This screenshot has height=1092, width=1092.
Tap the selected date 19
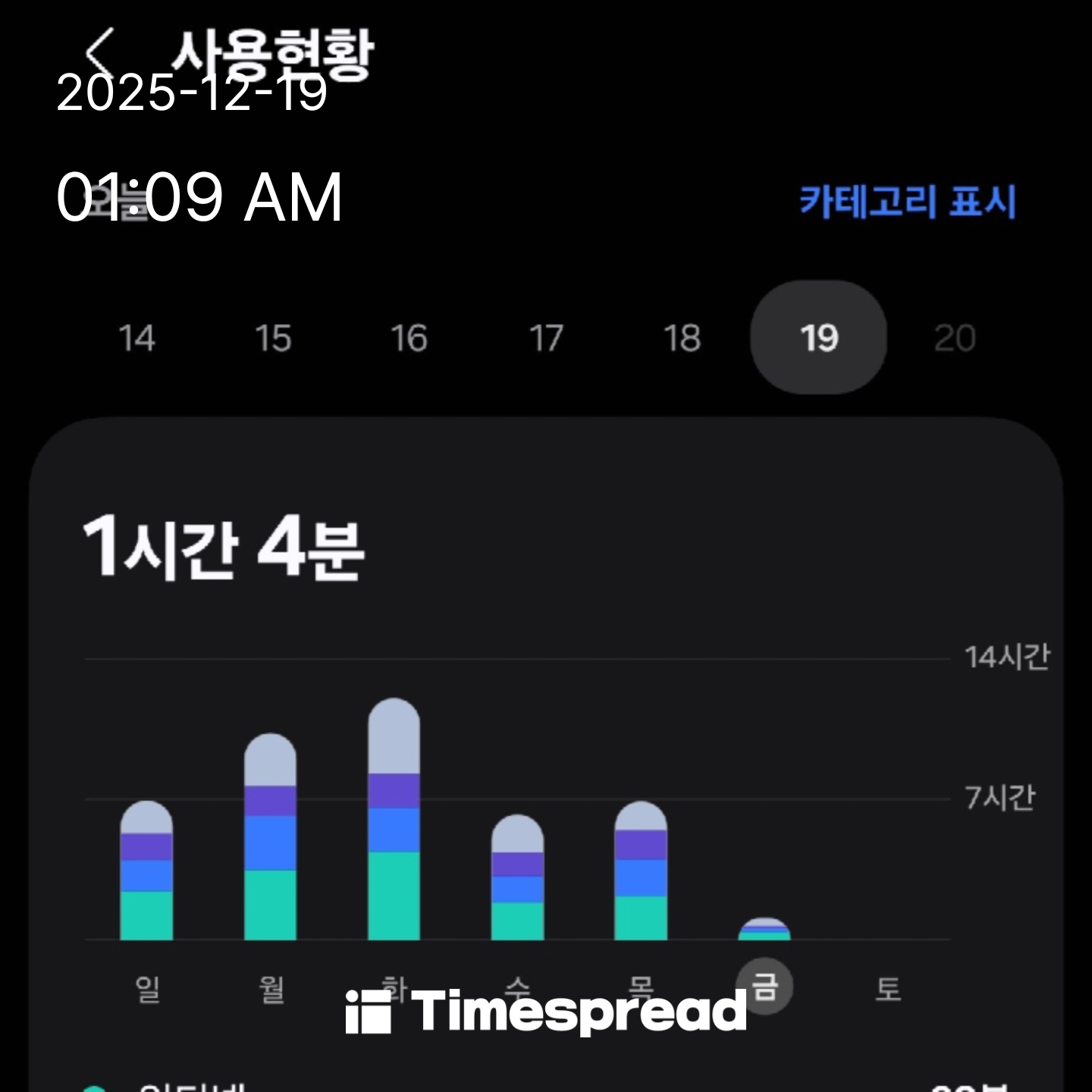(818, 338)
